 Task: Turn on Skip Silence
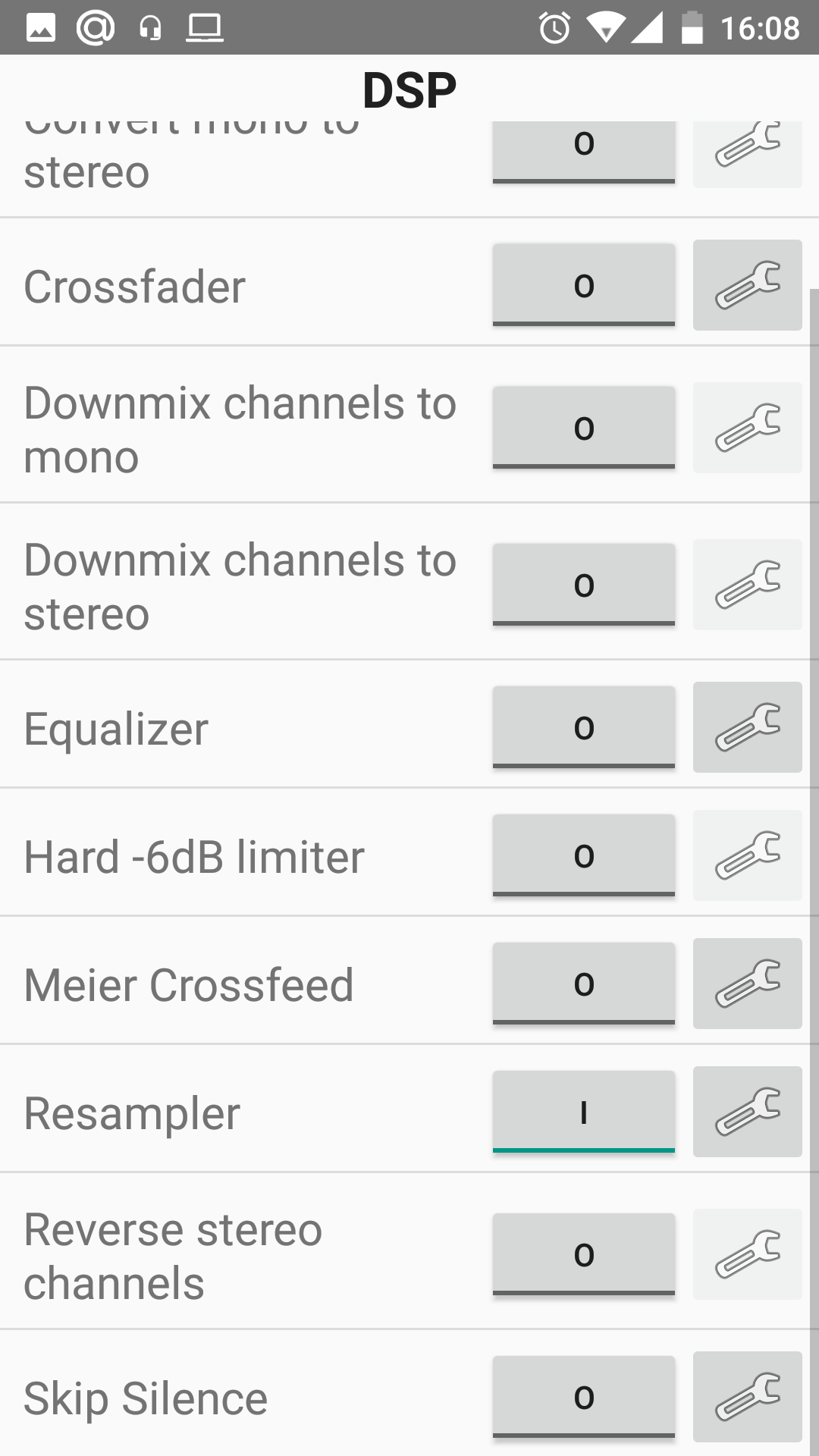pos(584,1397)
